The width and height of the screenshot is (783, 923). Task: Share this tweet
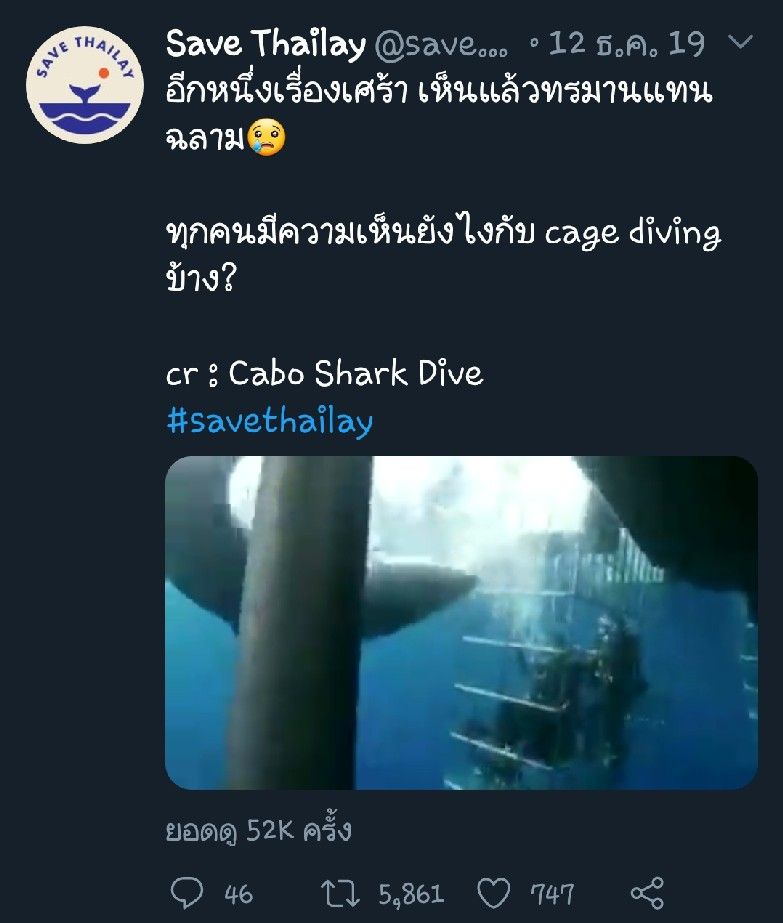point(647,892)
